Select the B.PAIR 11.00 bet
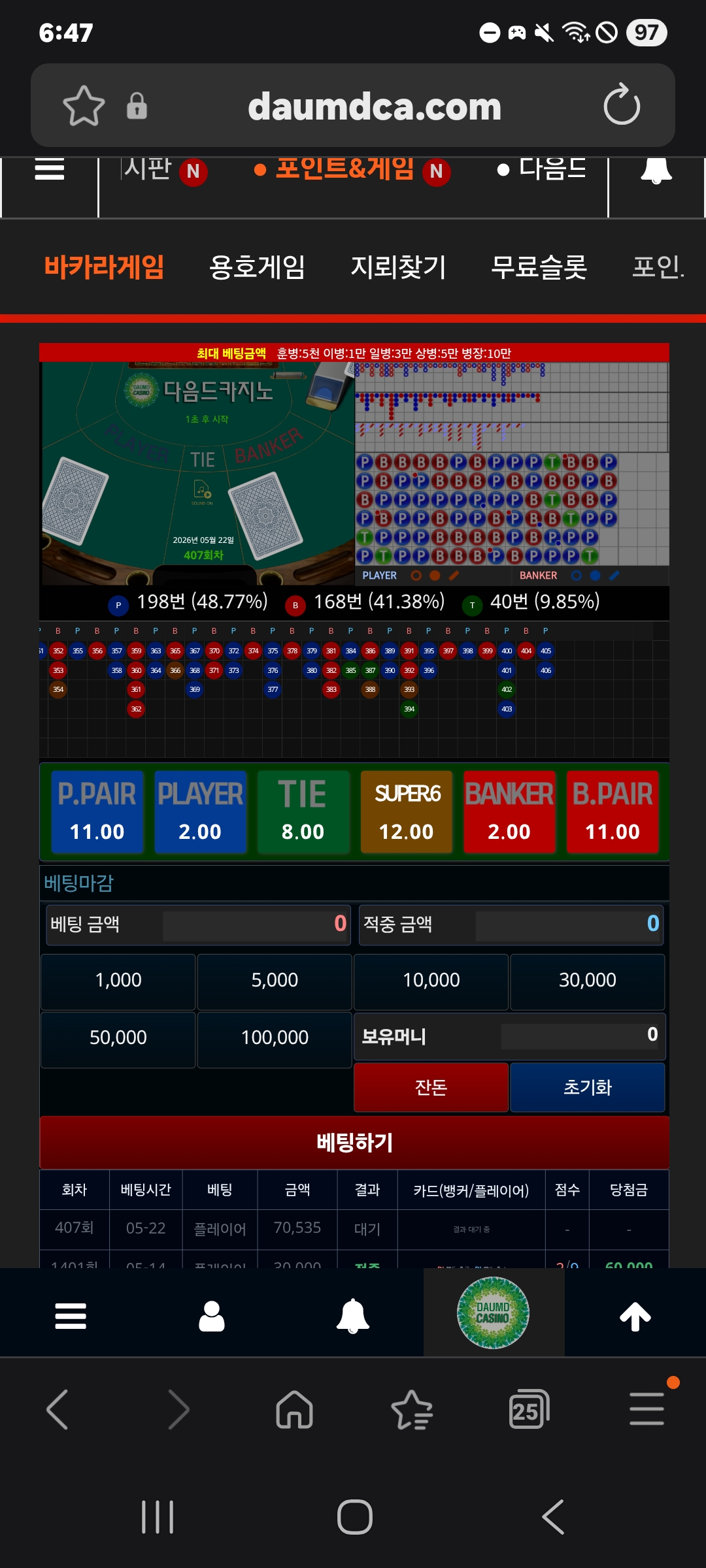706x1568 pixels. (x=613, y=812)
